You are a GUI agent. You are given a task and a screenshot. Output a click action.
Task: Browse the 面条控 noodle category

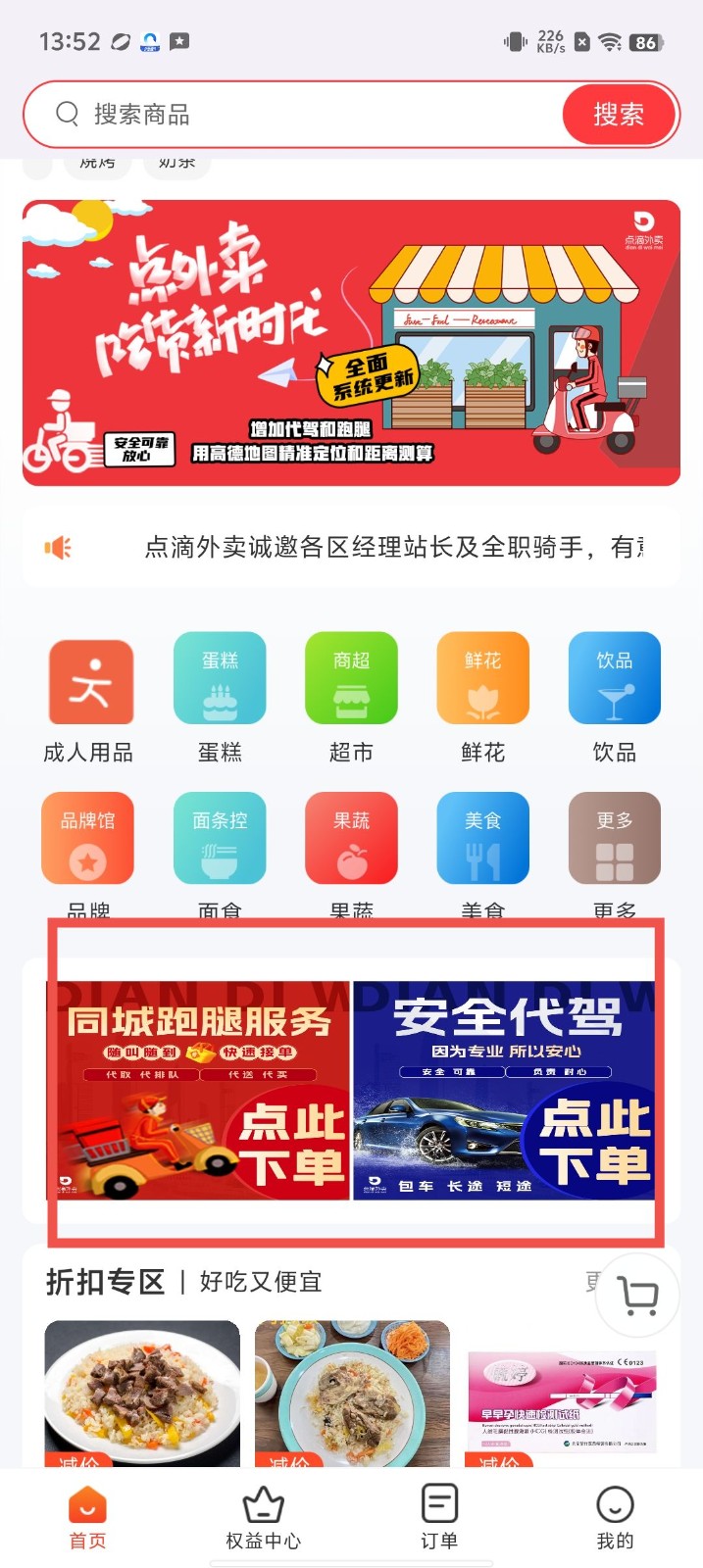(220, 839)
